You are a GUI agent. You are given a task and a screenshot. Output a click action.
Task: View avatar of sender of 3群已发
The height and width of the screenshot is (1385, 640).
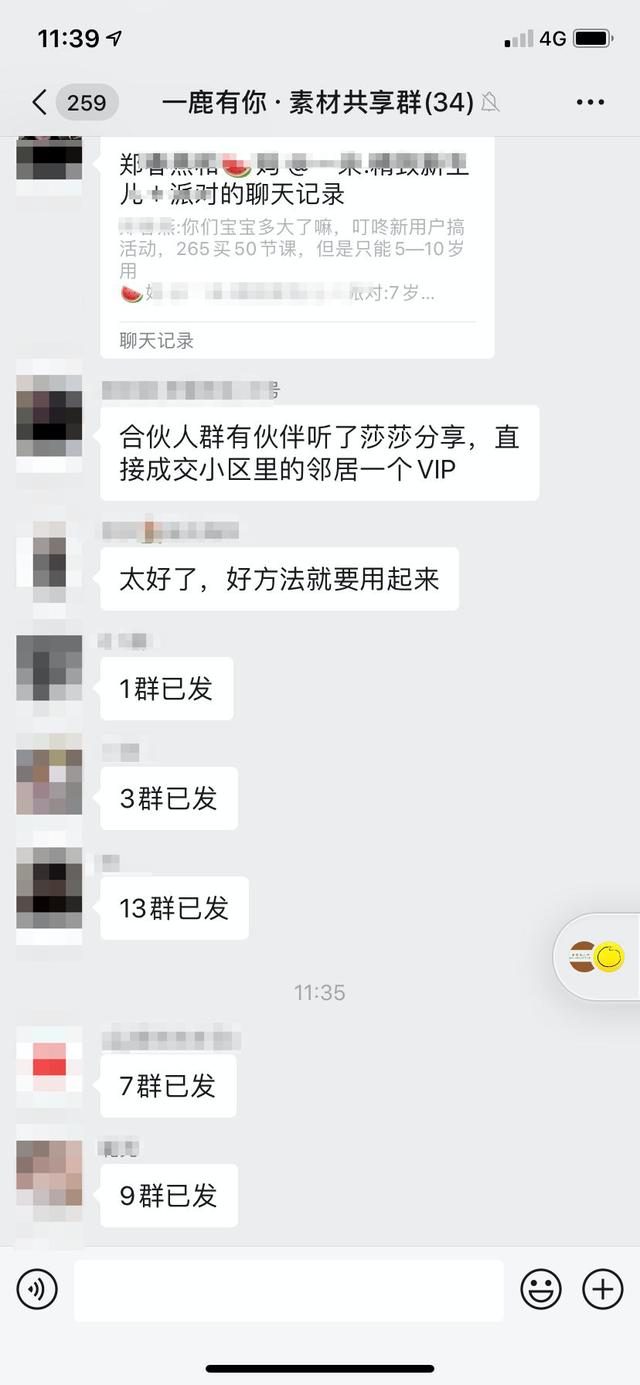pyautogui.click(x=49, y=780)
